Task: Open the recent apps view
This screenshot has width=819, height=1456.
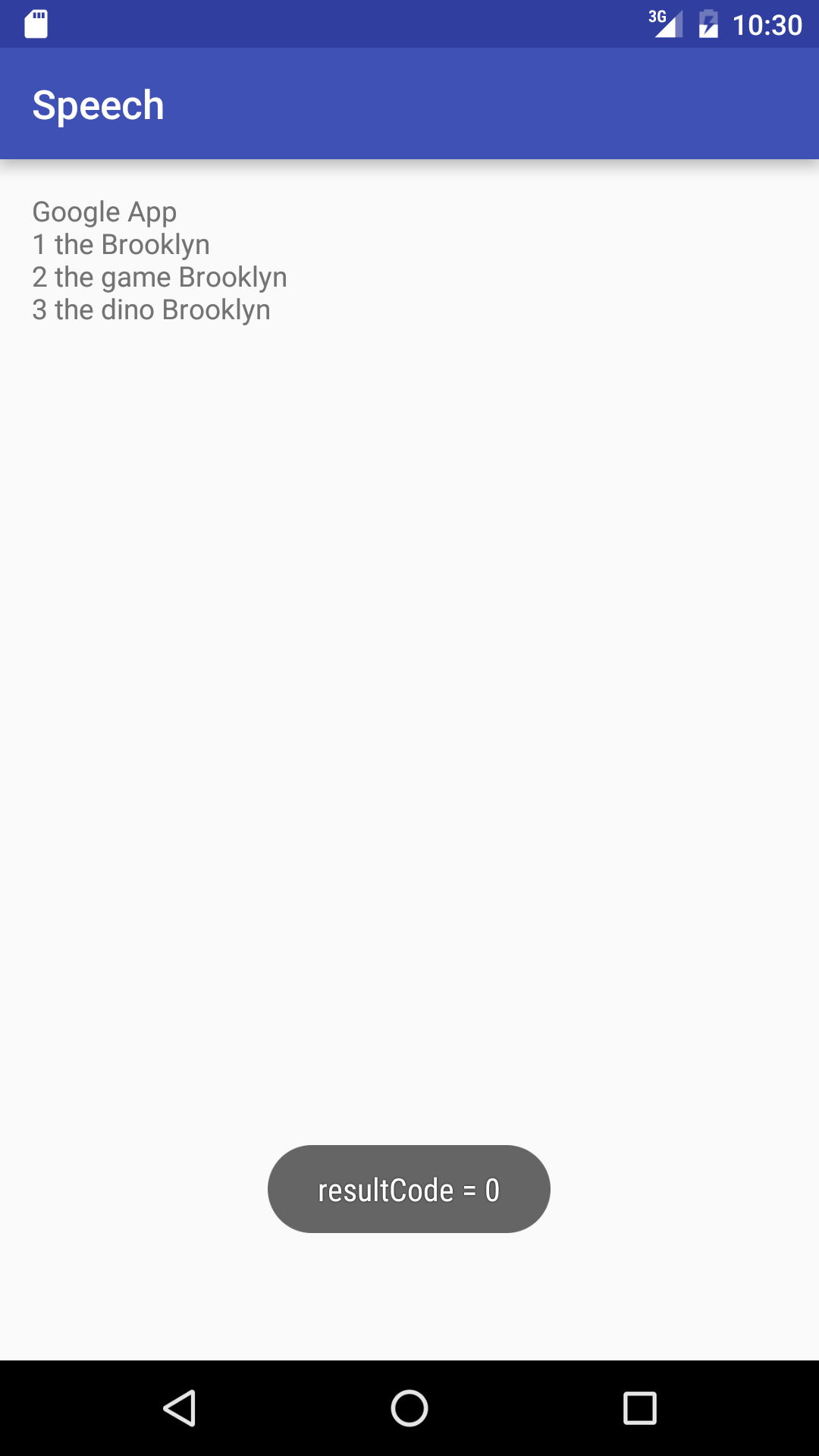Action: pos(639,1408)
